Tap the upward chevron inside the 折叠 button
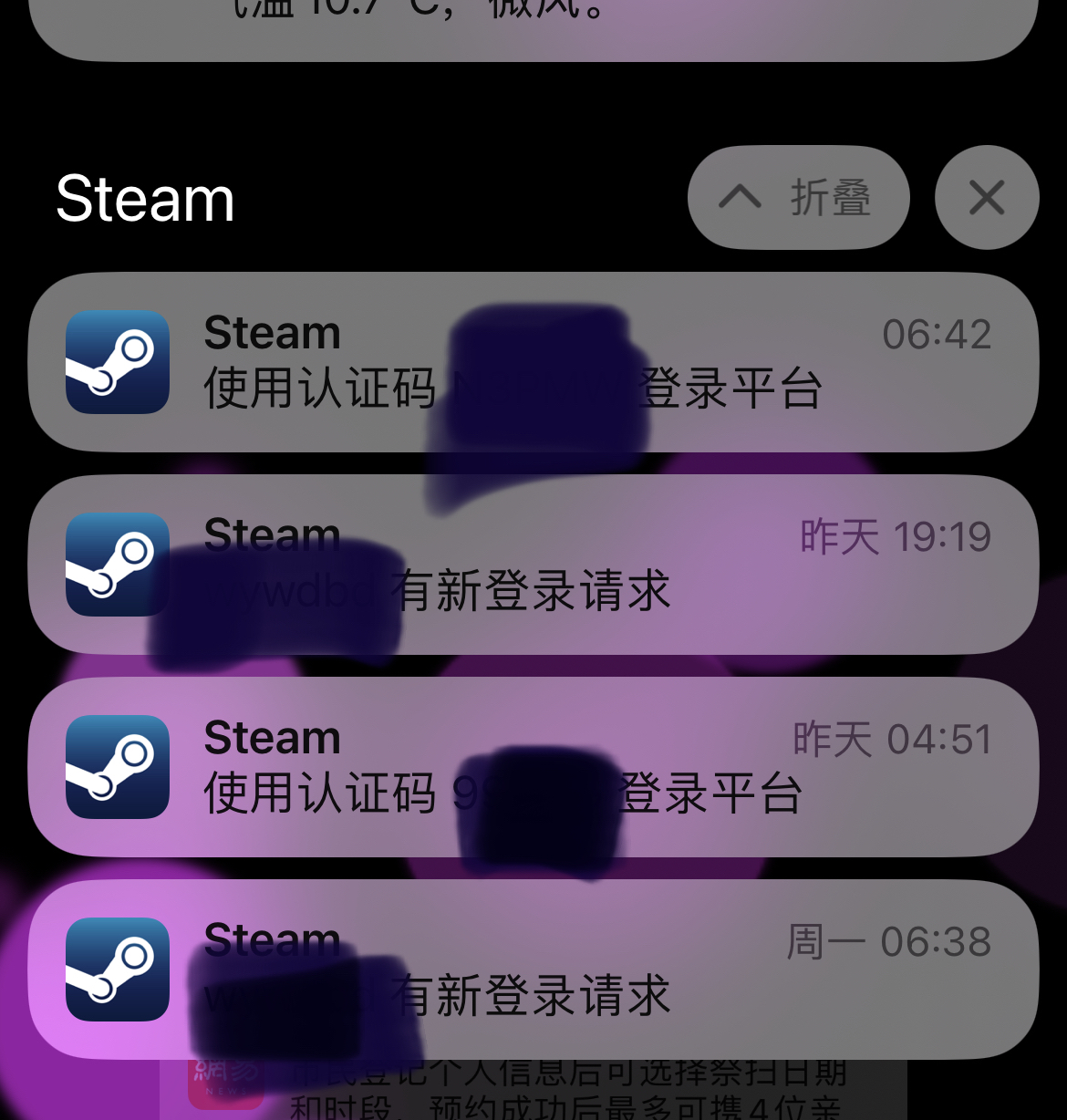The height and width of the screenshot is (1120, 1067). point(741,198)
